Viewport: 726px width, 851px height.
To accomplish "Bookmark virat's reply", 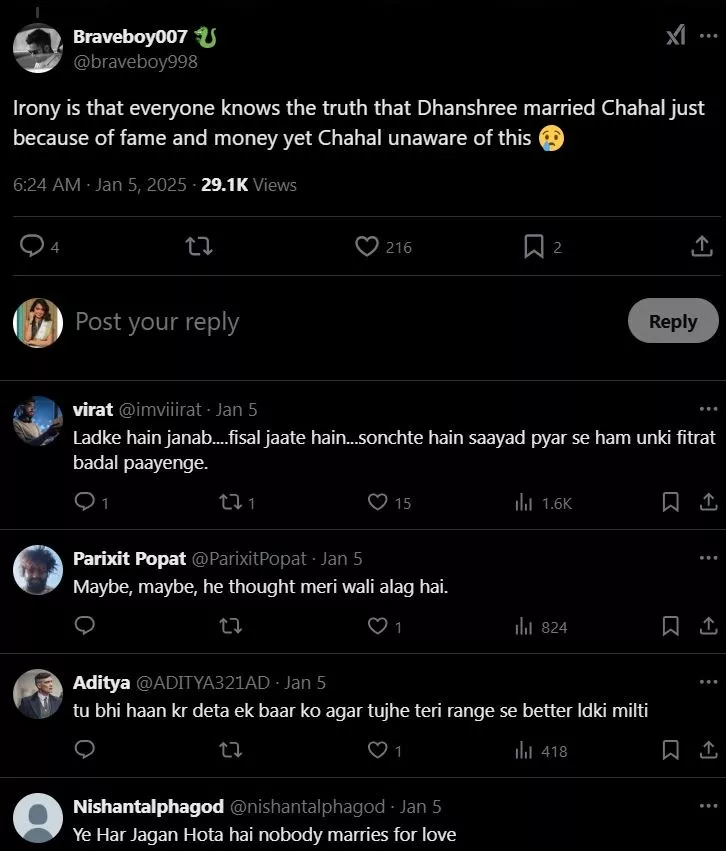I will [671, 502].
